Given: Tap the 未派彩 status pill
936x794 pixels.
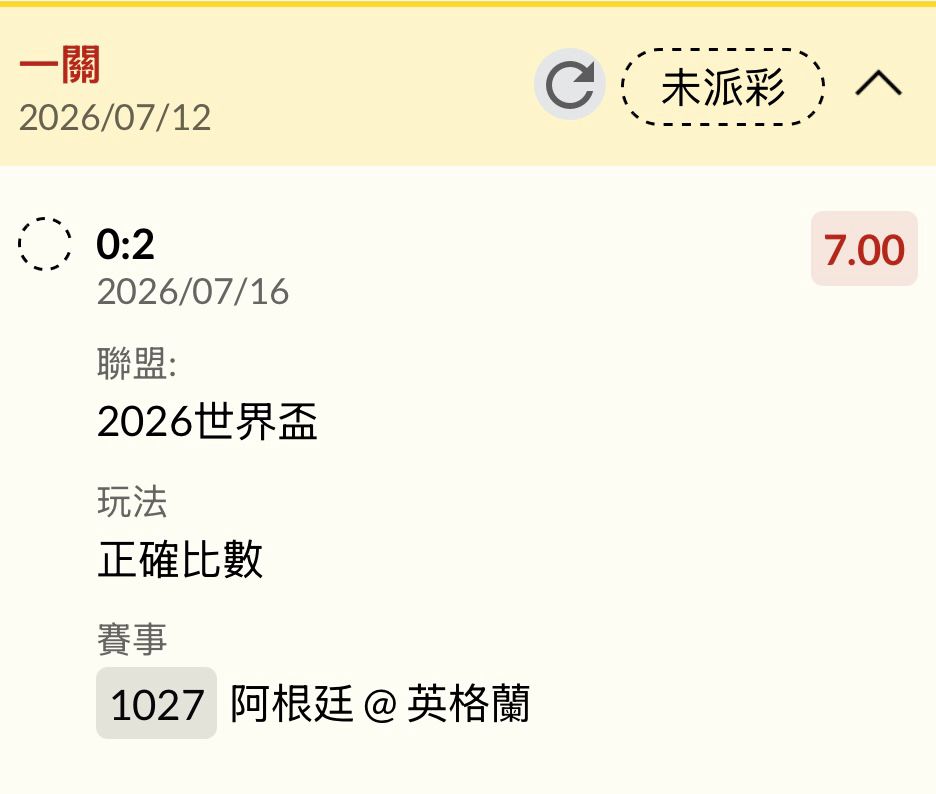Looking at the screenshot, I should pyautogui.click(x=722, y=87).
